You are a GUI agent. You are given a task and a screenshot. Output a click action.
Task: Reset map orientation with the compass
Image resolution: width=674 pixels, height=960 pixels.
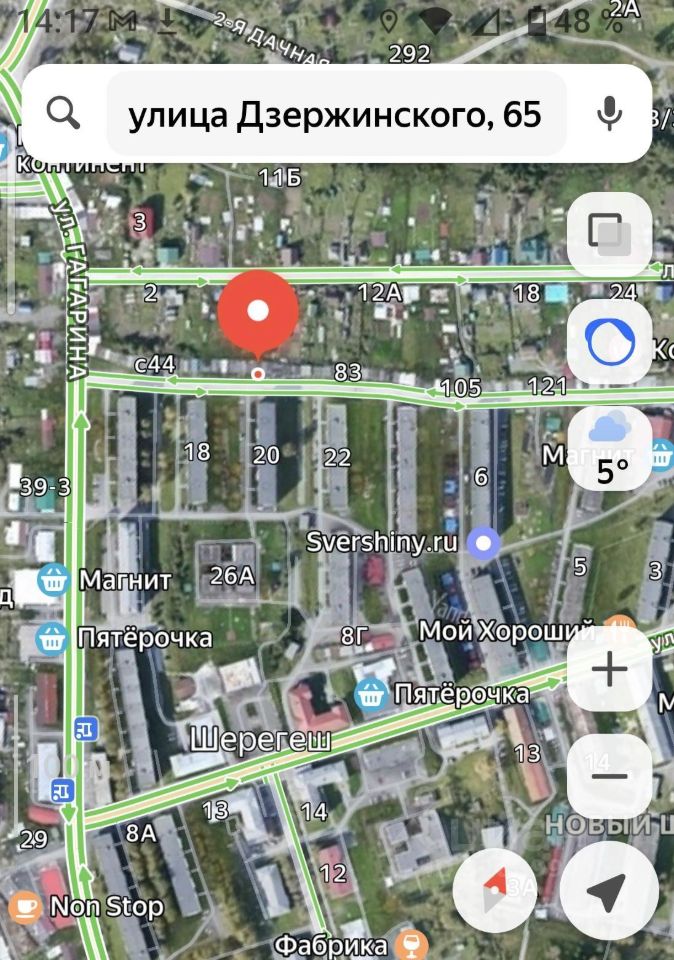(x=495, y=891)
